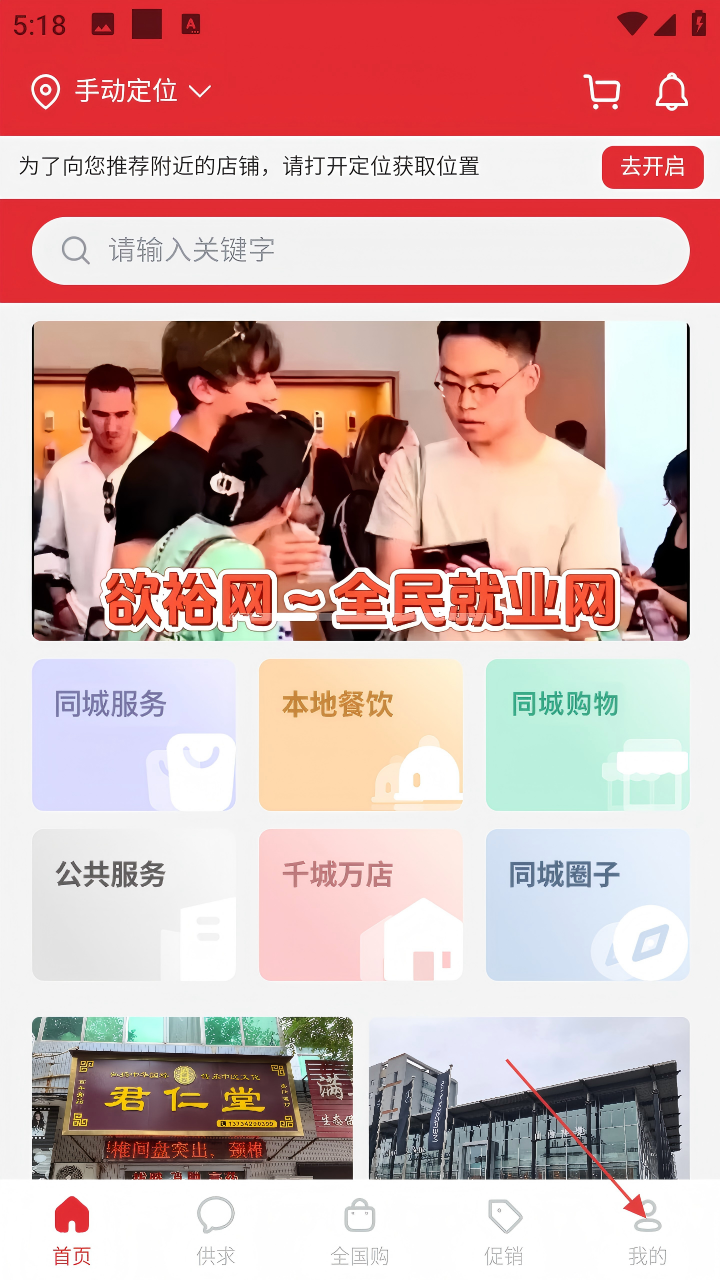Viewport: 720px width, 1280px height.
Task: Open the shopping cart
Action: 602,92
